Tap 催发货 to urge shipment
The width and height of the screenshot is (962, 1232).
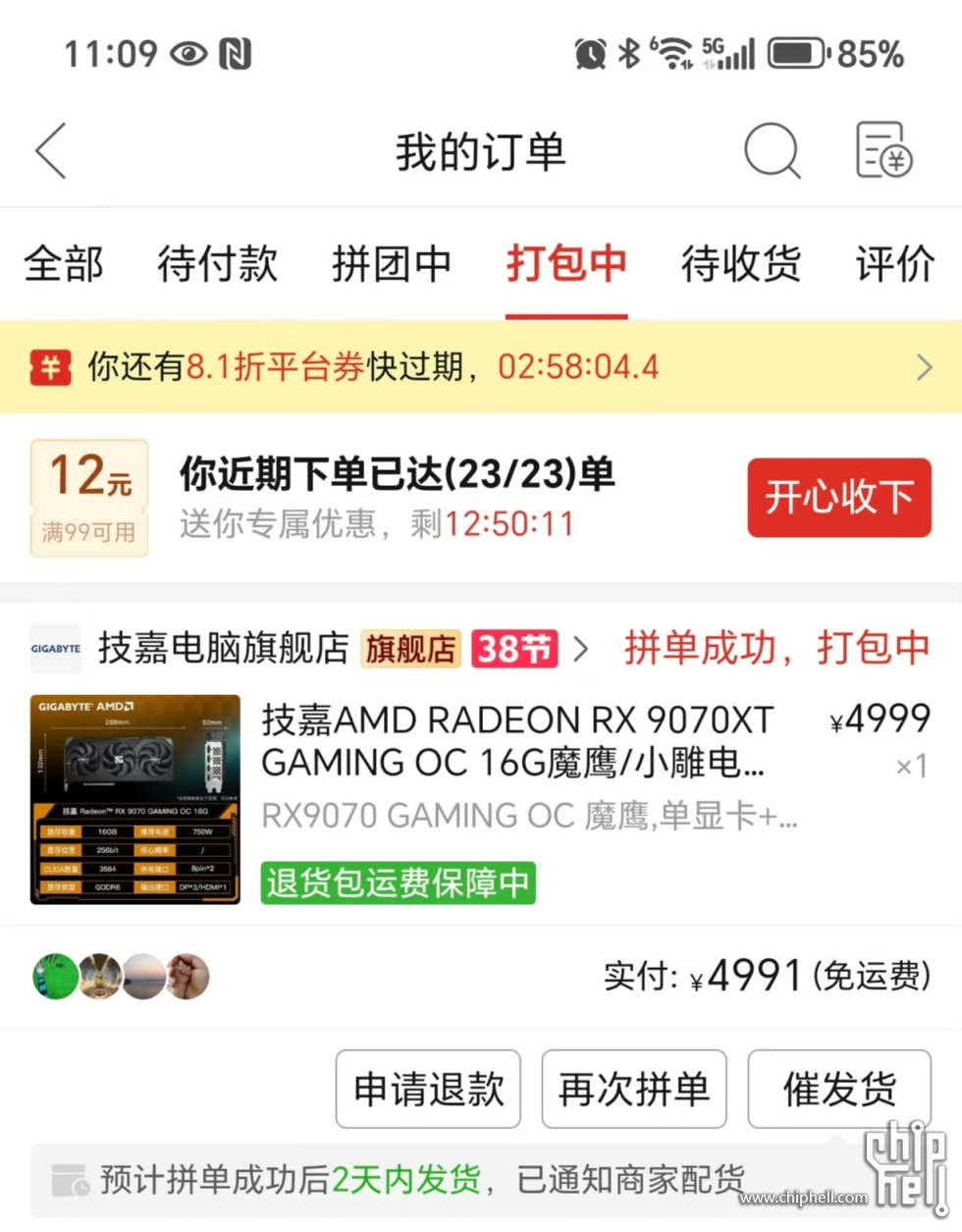coord(839,1089)
